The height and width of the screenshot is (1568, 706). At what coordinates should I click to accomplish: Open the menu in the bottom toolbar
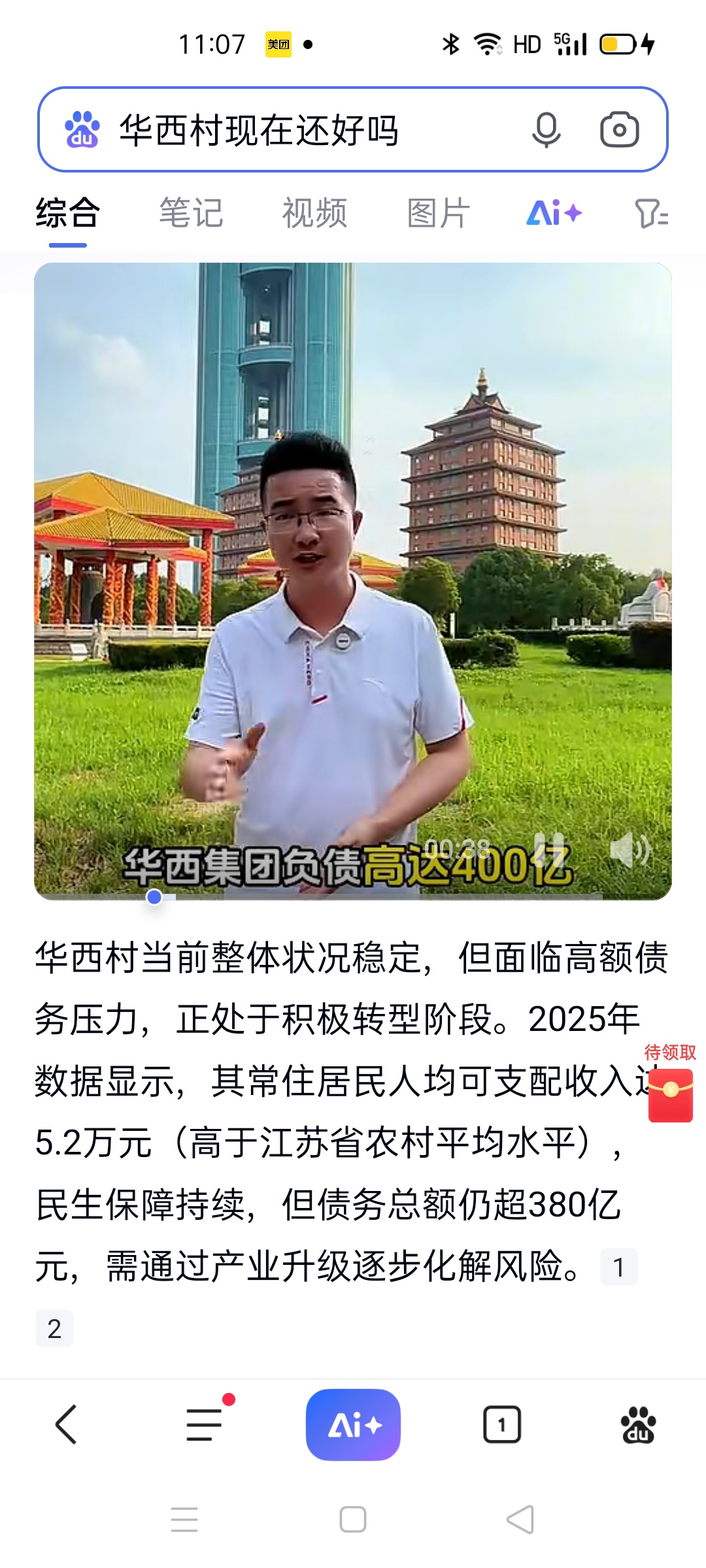[x=204, y=1424]
